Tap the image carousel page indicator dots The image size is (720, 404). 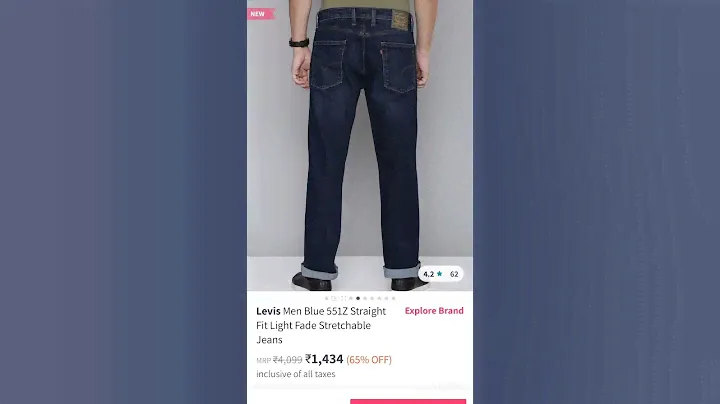(359, 298)
